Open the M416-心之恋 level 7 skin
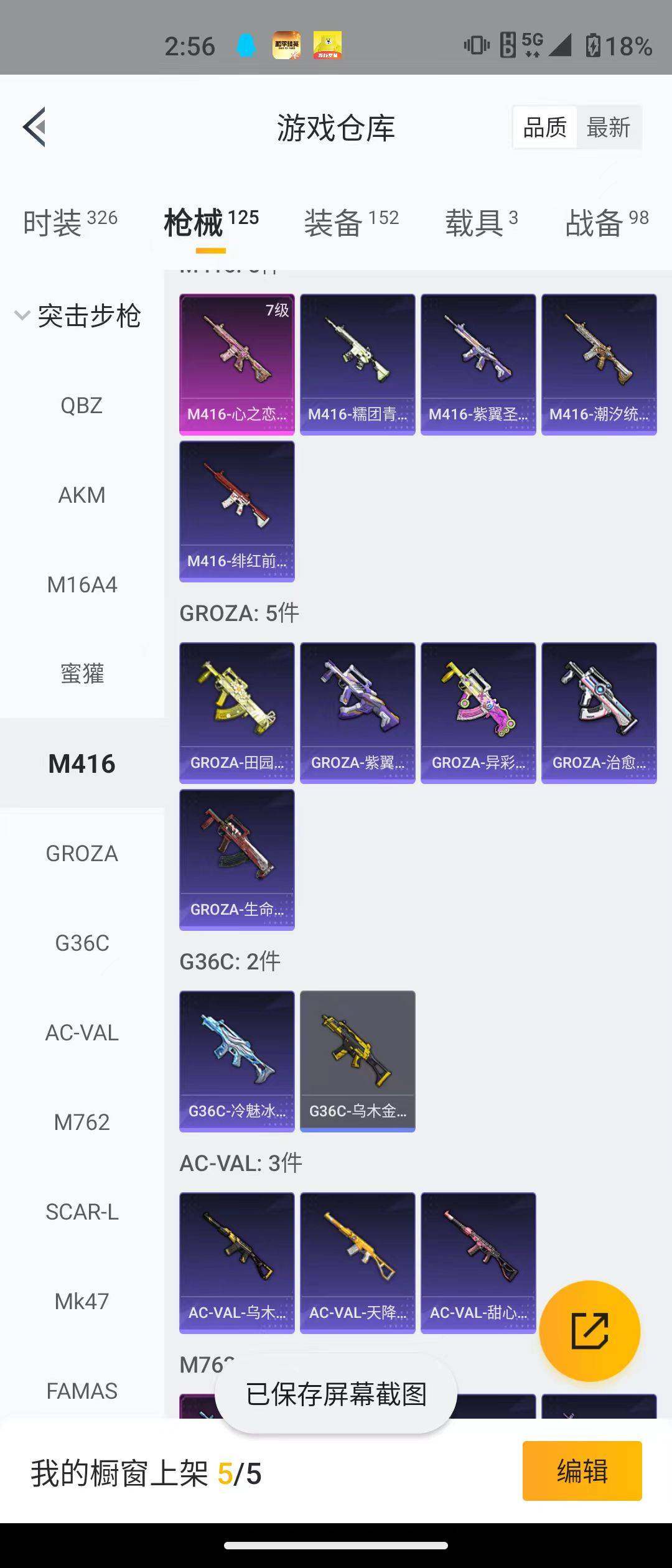Image resolution: width=672 pixels, height=1568 pixels. [x=237, y=364]
